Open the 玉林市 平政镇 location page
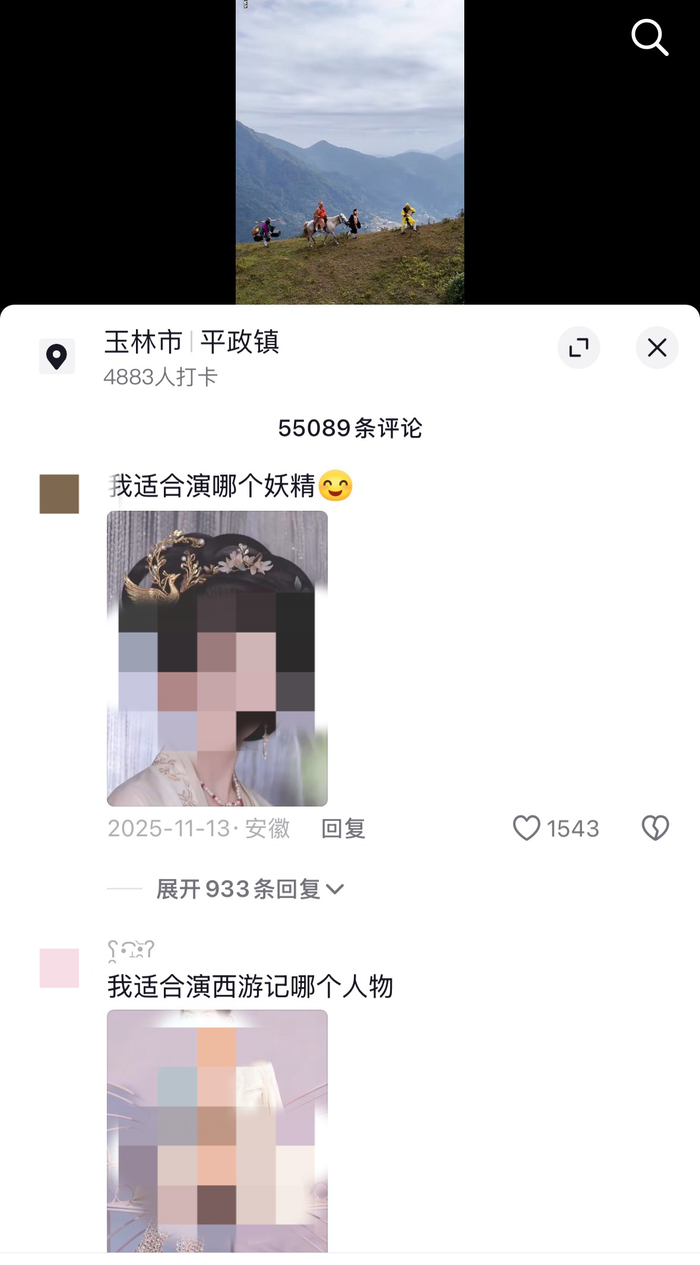This screenshot has height=1265, width=700. tap(191, 343)
